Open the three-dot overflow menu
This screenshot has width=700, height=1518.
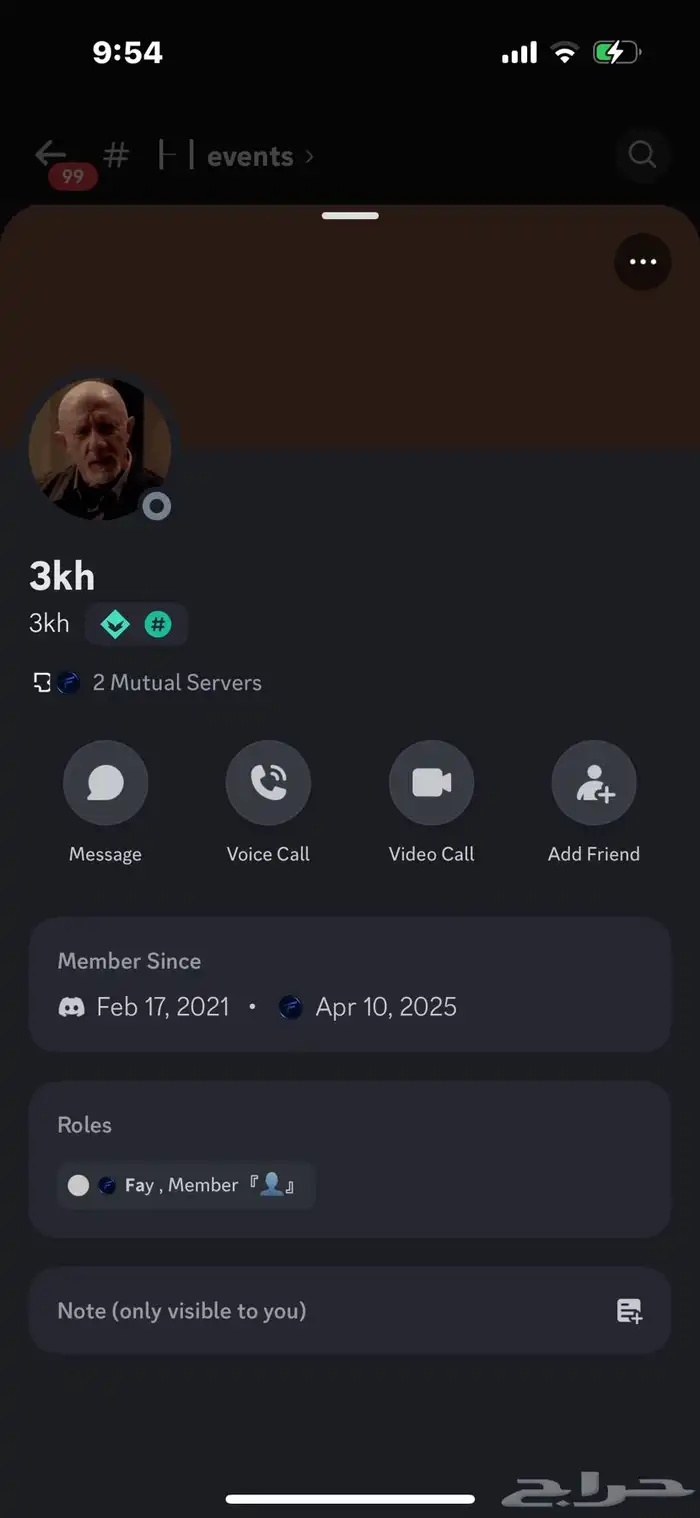[x=642, y=262]
